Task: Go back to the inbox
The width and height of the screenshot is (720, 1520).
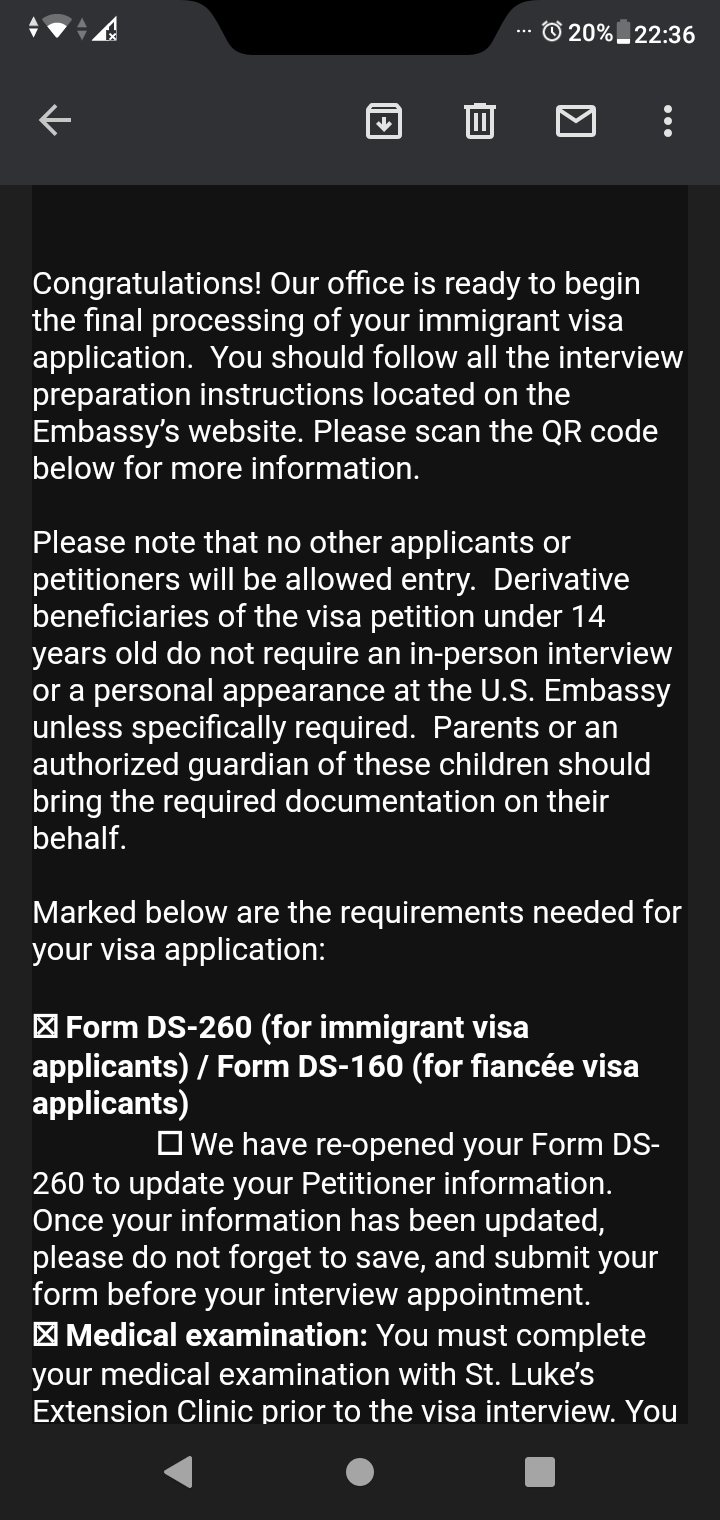Action: click(55, 121)
